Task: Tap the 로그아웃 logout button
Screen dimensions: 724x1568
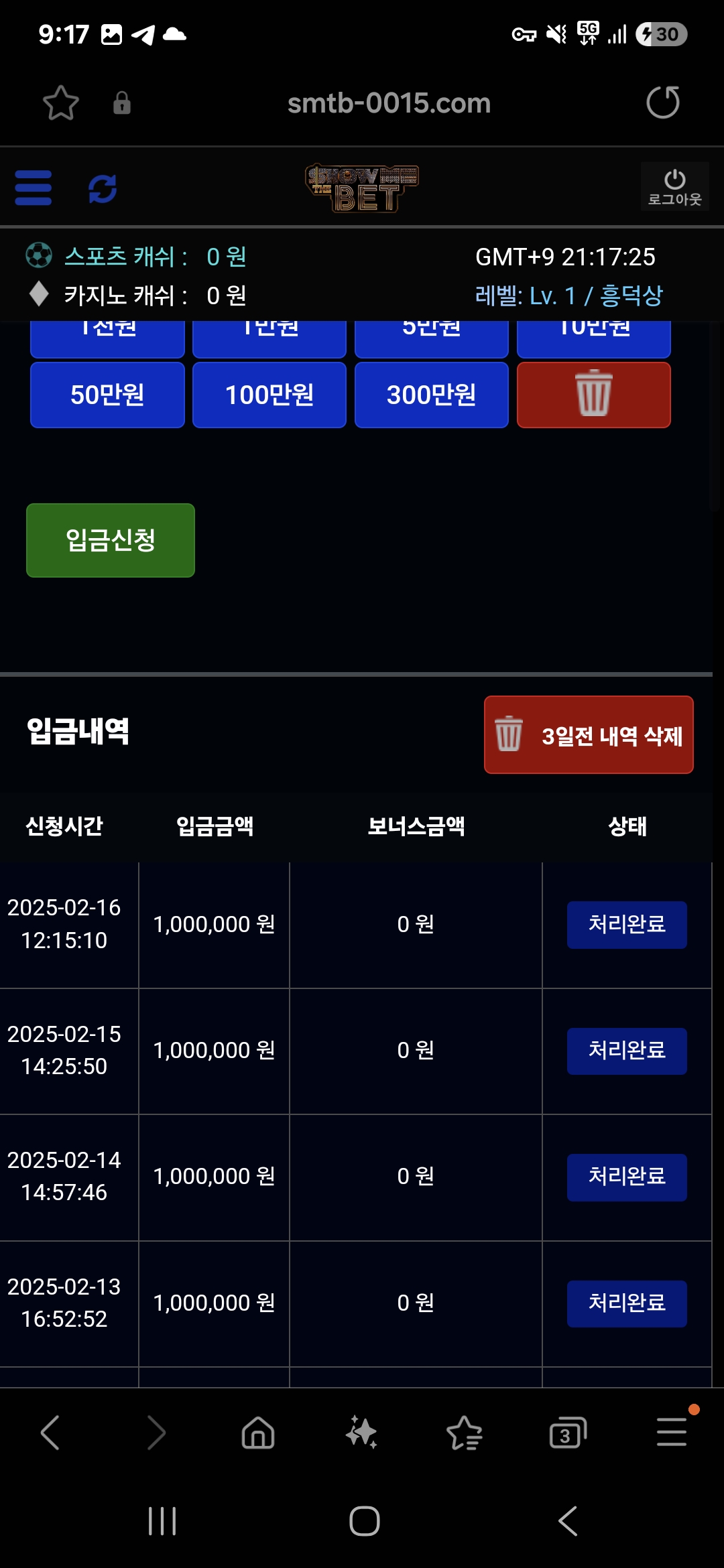Action: coord(674,188)
